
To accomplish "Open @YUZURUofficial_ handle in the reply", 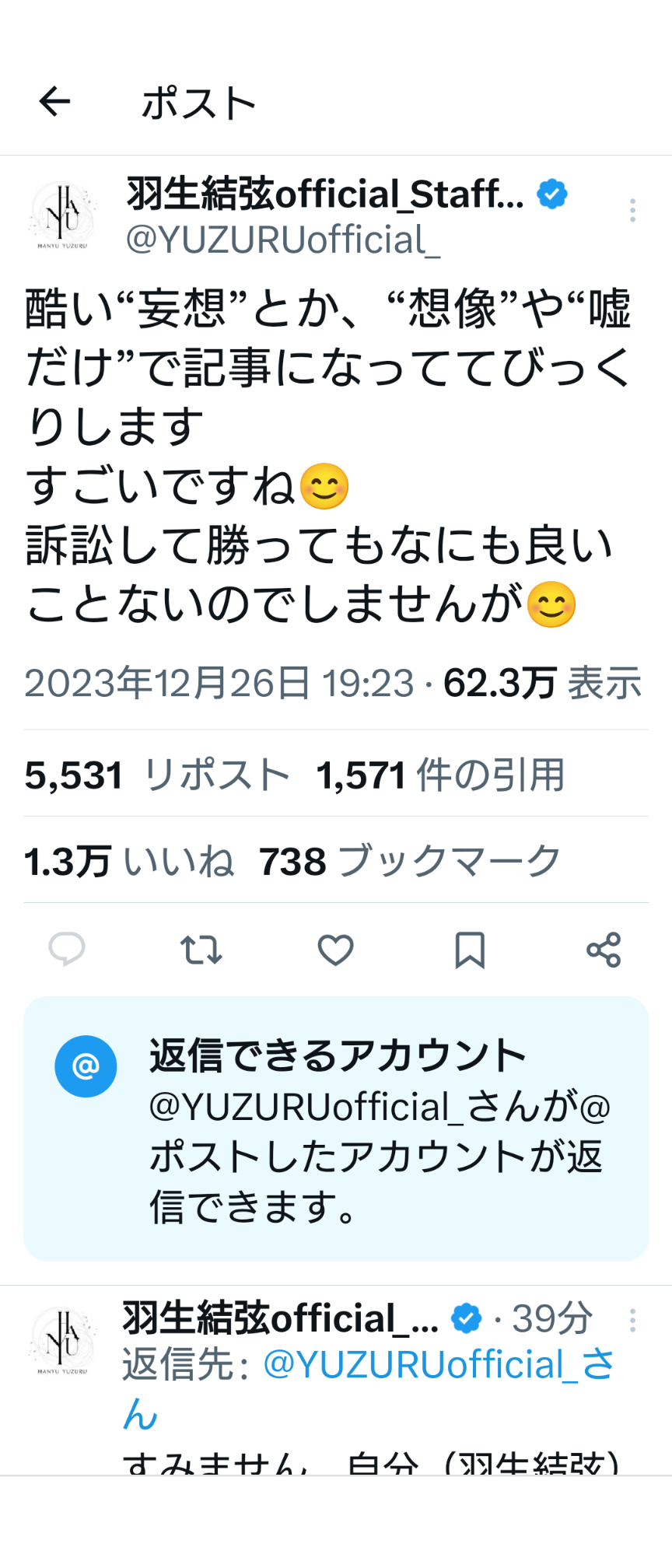I will tap(420, 1365).
